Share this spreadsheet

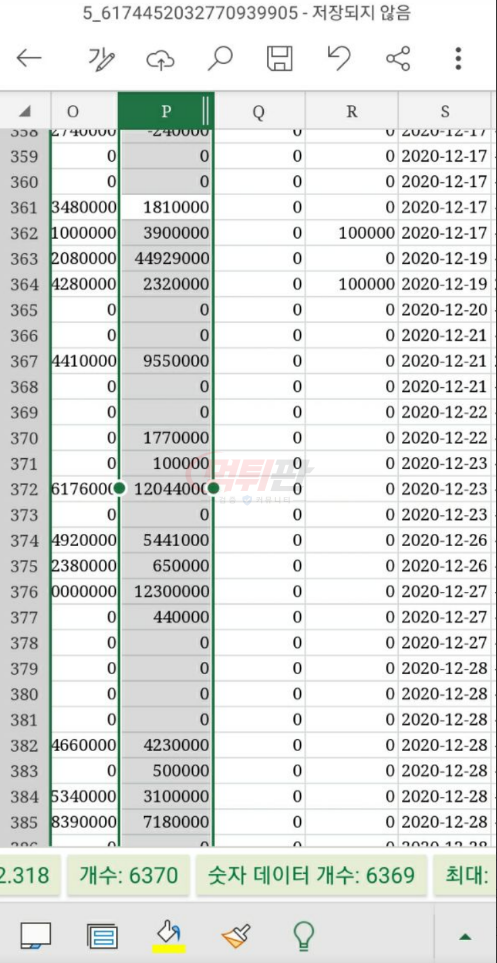click(398, 58)
